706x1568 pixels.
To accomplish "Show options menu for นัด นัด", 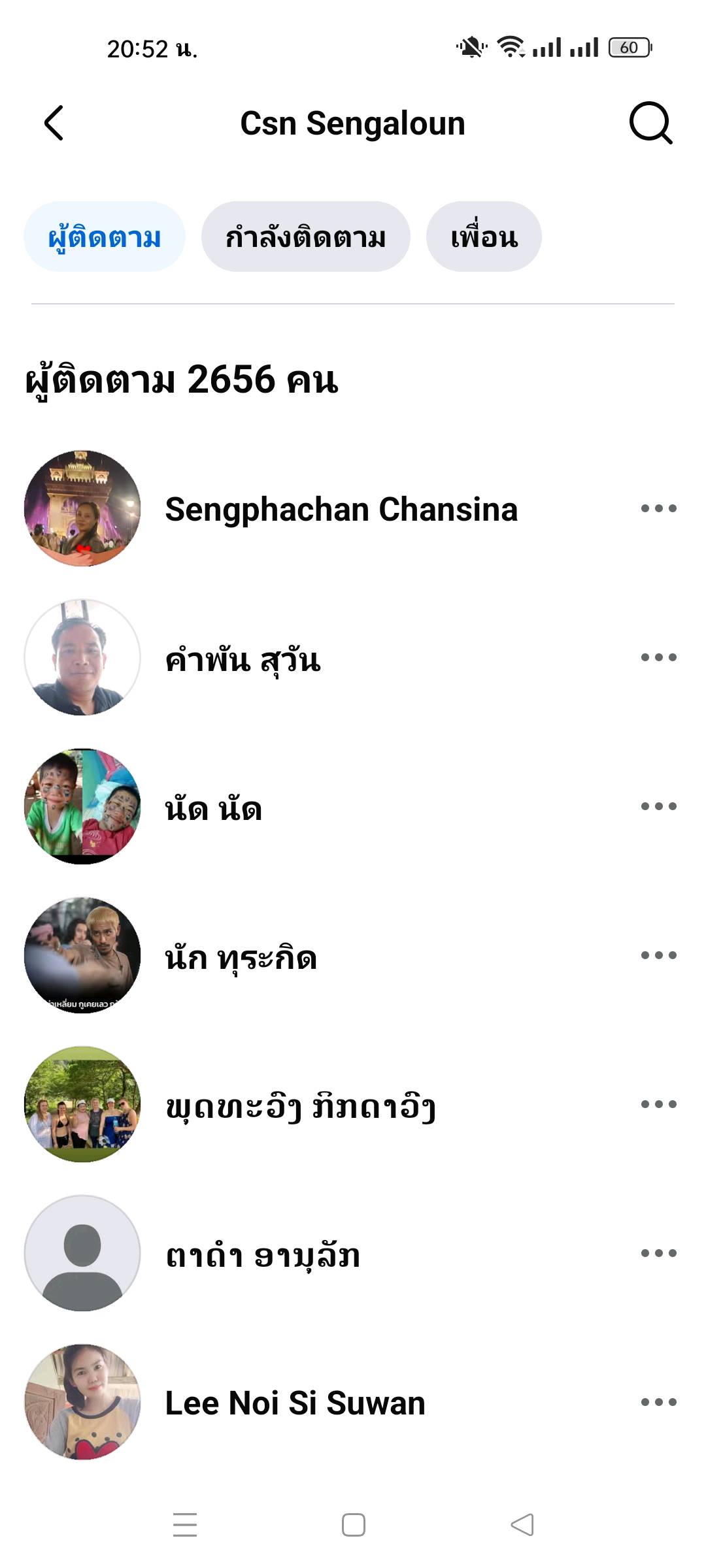I will coord(658,806).
